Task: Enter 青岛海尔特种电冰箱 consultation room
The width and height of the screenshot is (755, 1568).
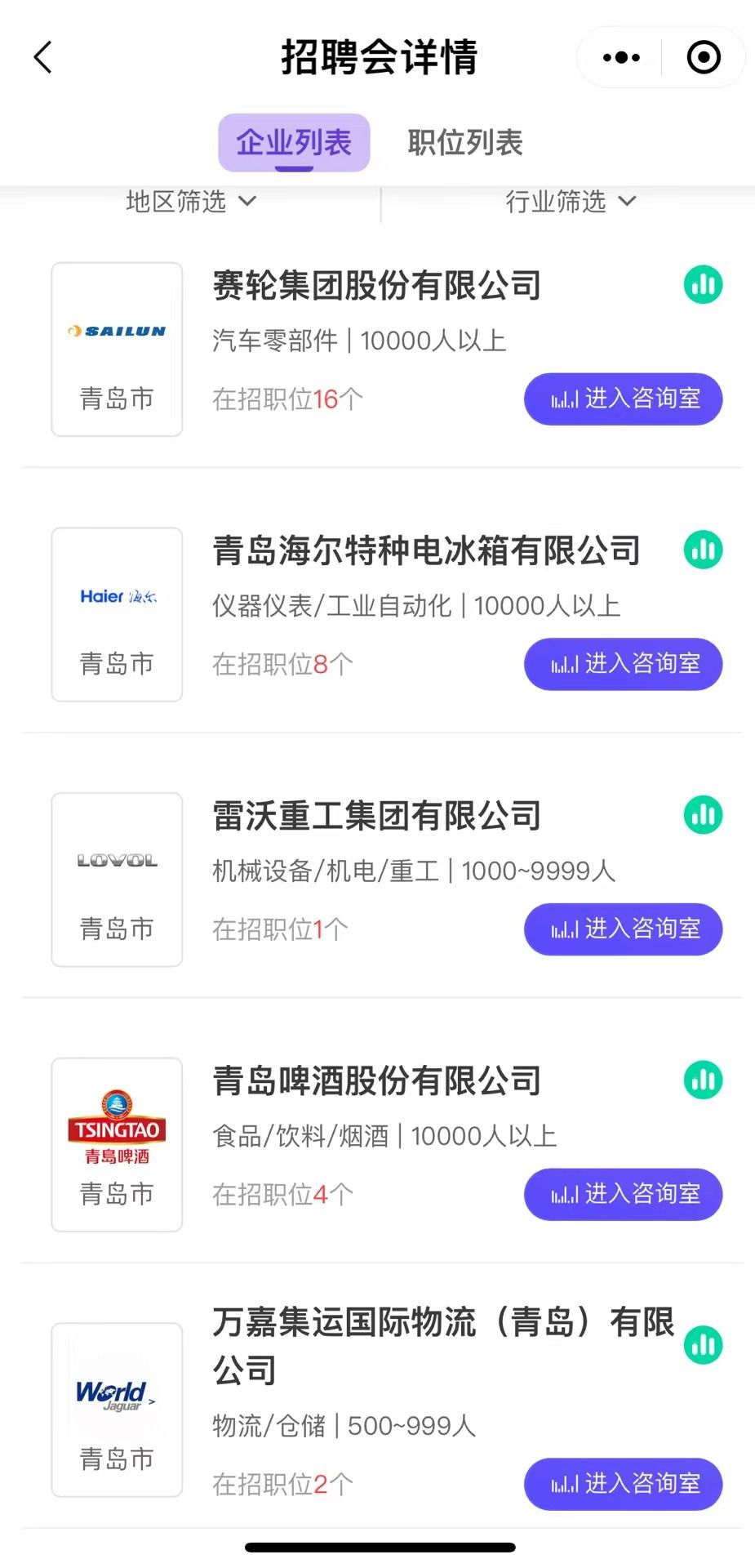Action: coord(623,664)
